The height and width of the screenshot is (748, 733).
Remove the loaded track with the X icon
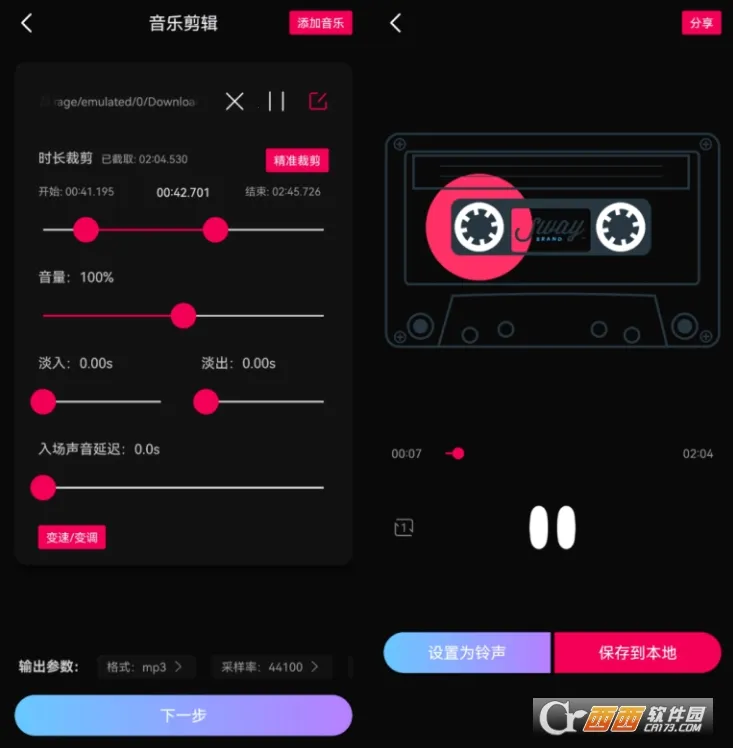(x=234, y=101)
